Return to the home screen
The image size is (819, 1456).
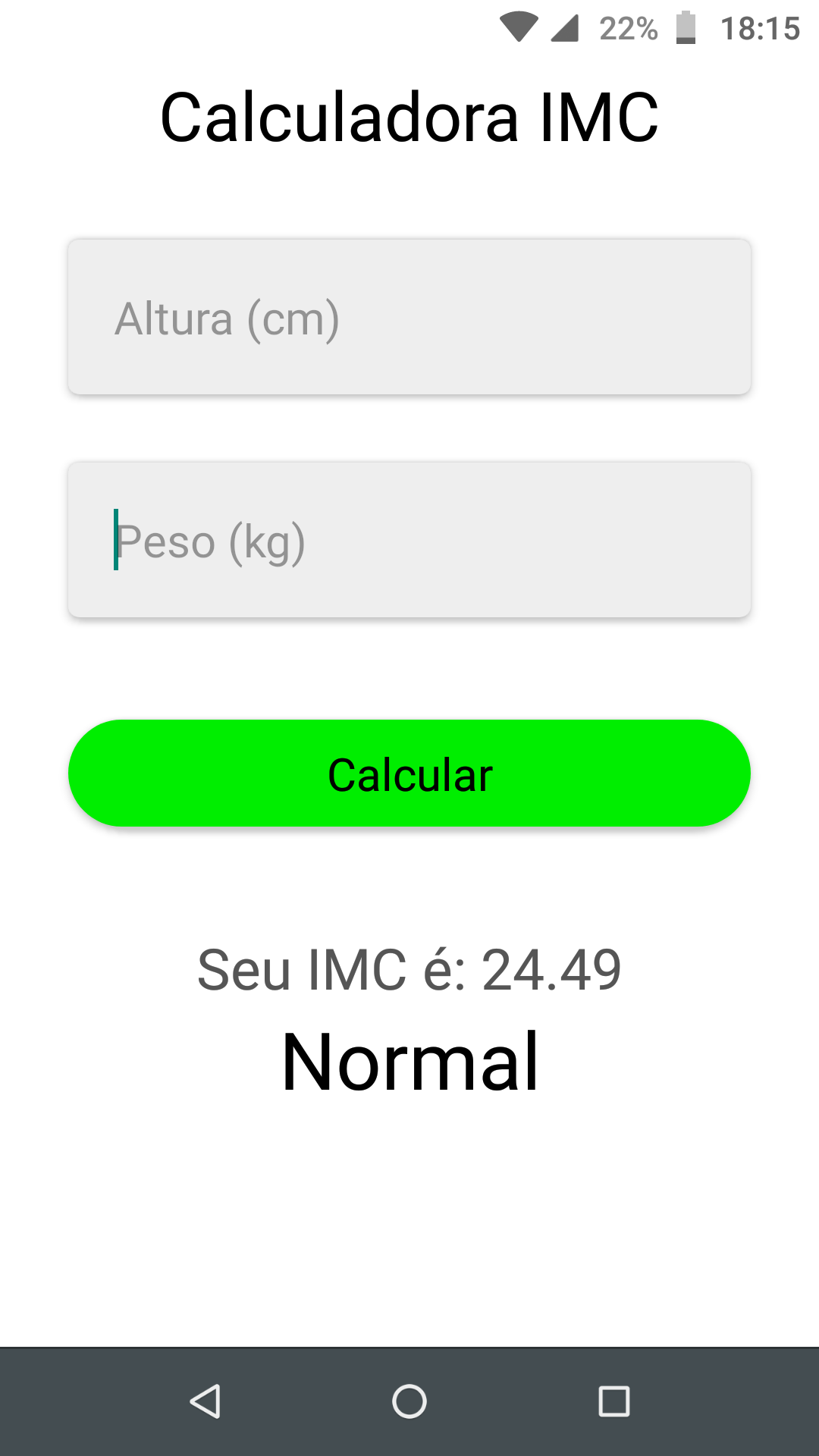tap(409, 1401)
